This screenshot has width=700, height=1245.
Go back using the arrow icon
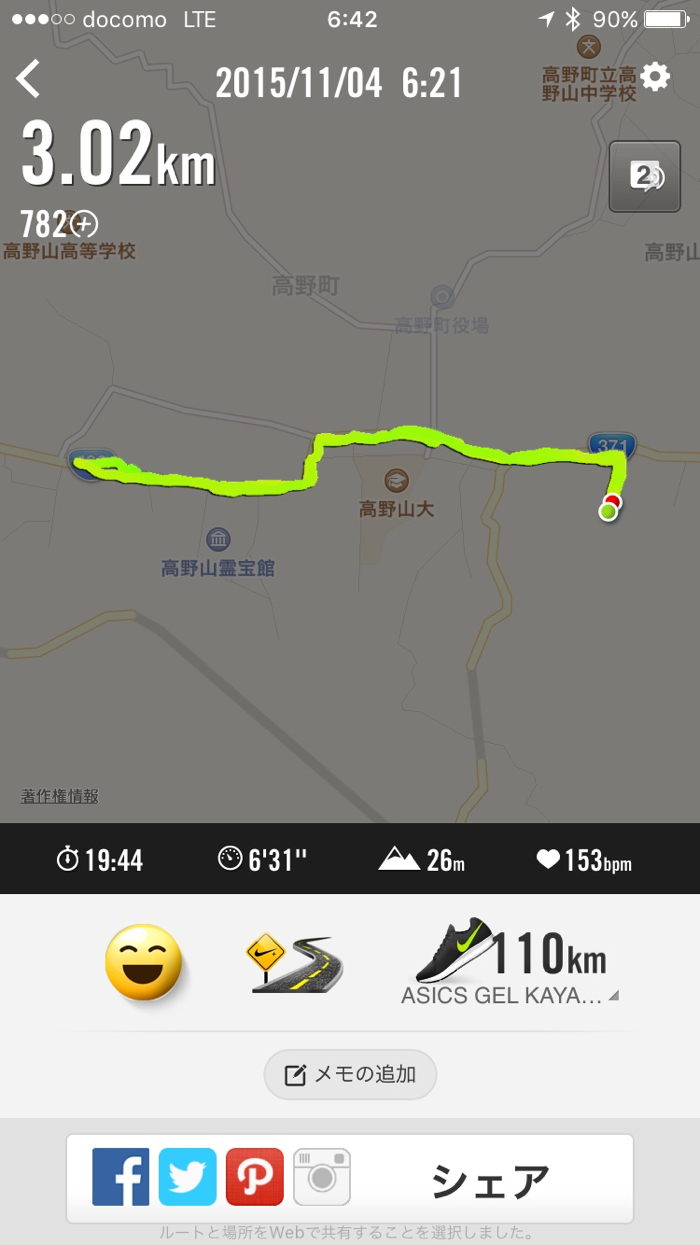click(28, 79)
